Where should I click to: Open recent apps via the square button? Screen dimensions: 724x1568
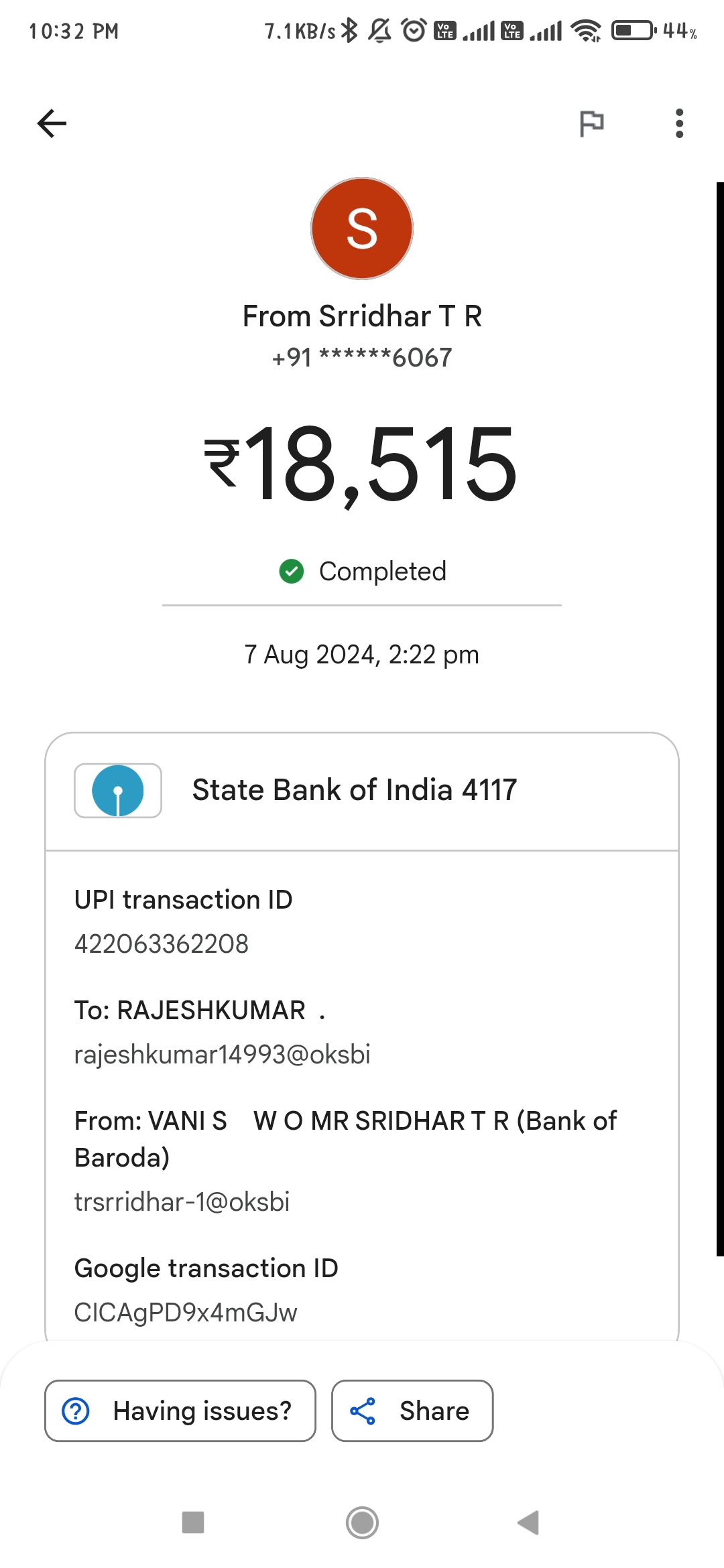click(193, 1522)
